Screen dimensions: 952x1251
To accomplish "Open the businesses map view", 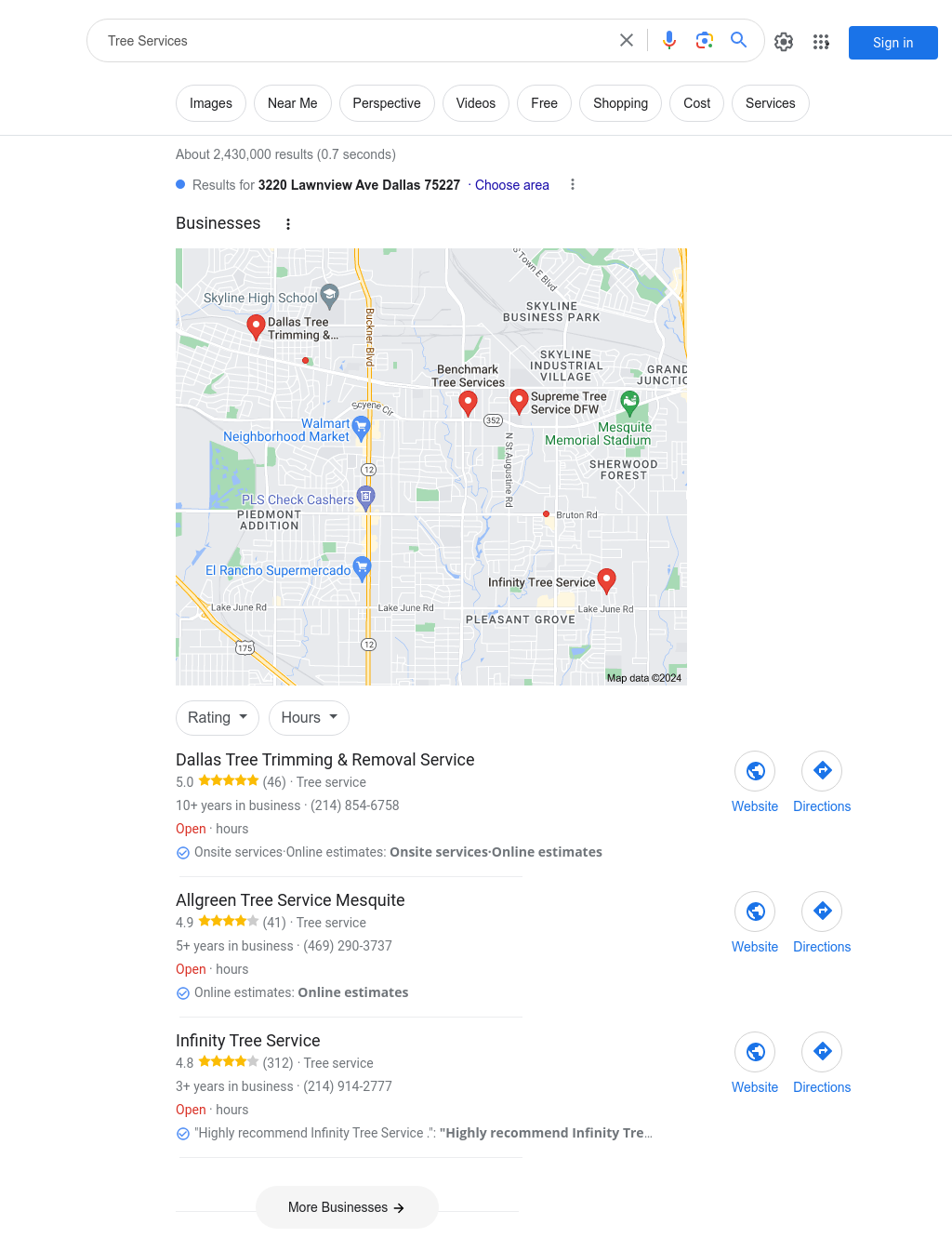I will (430, 466).
